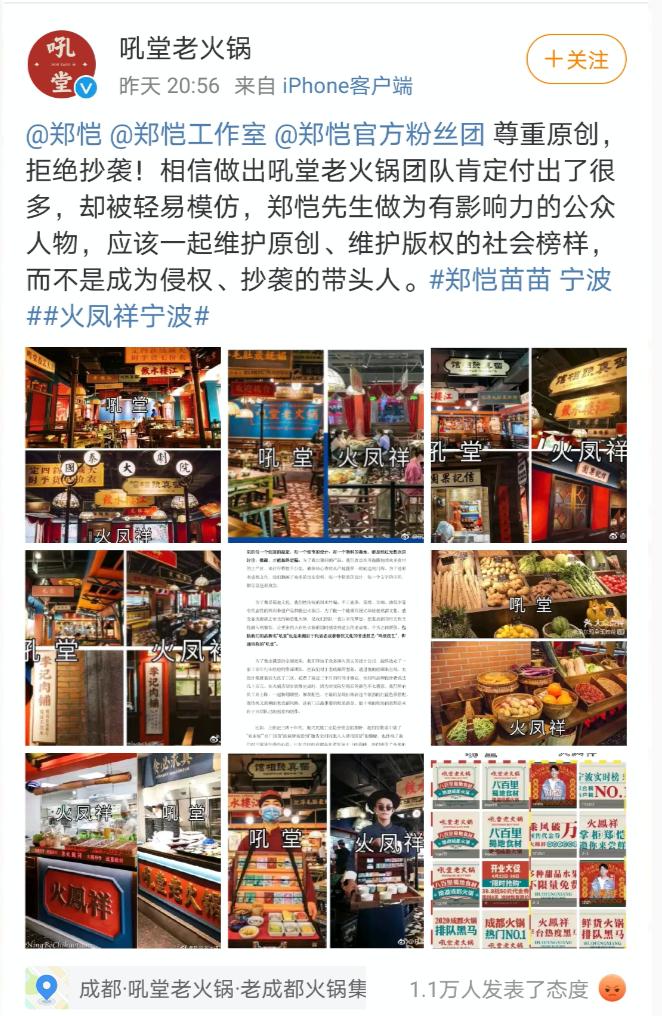Open hashtag #郑恺苗苗 宁波#

[520, 280]
